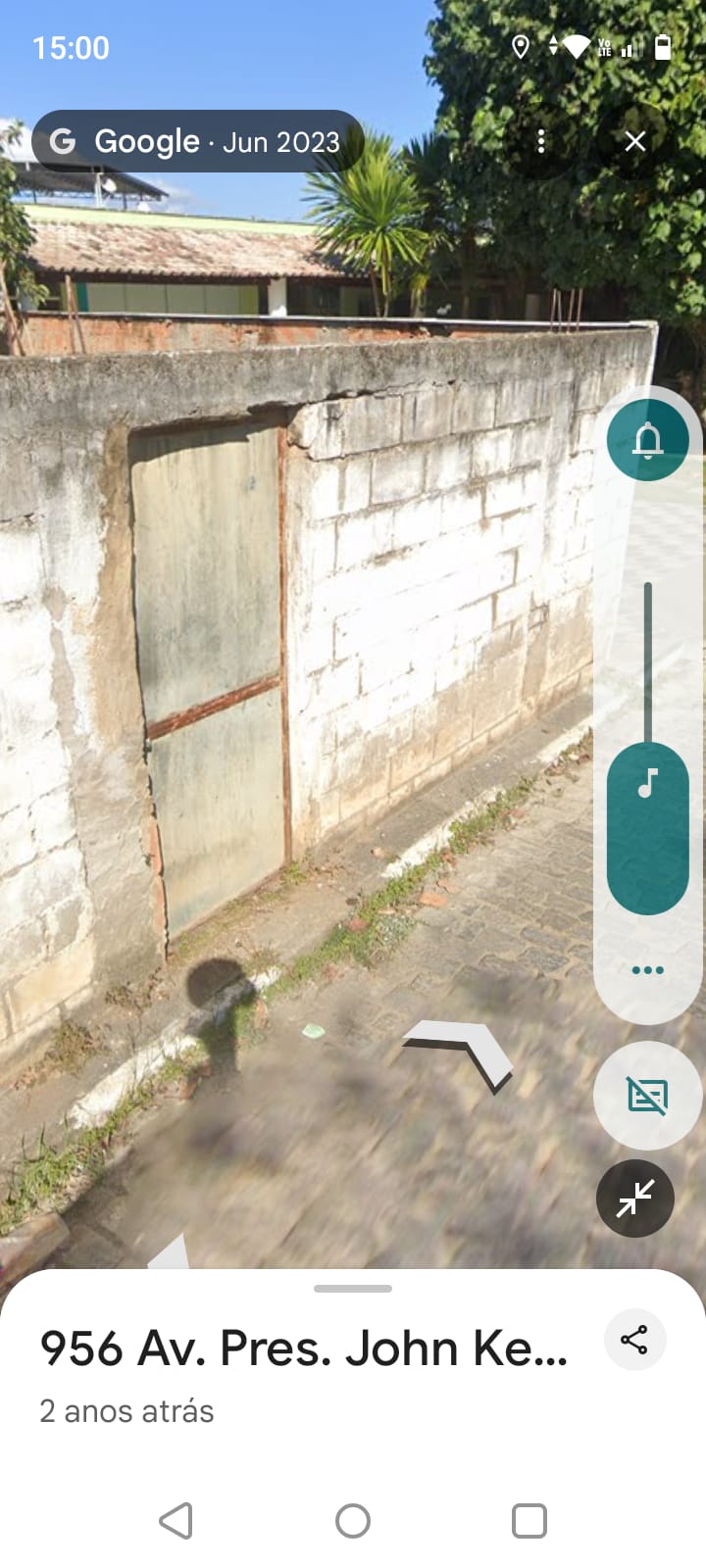Move forward using the street arrow
This screenshot has height=1568, width=706.
pyautogui.click(x=461, y=1049)
